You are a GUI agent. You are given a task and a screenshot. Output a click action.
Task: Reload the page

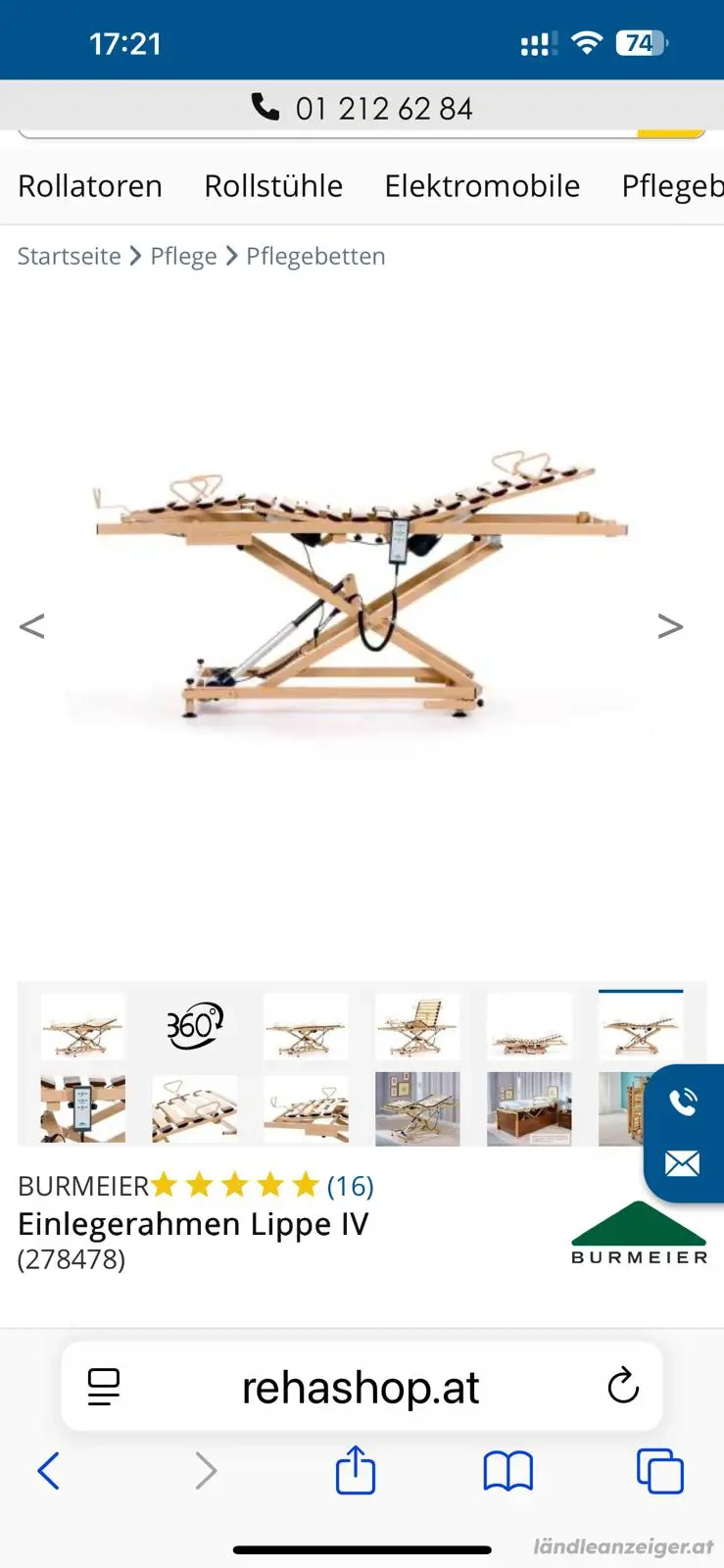[x=623, y=1386]
